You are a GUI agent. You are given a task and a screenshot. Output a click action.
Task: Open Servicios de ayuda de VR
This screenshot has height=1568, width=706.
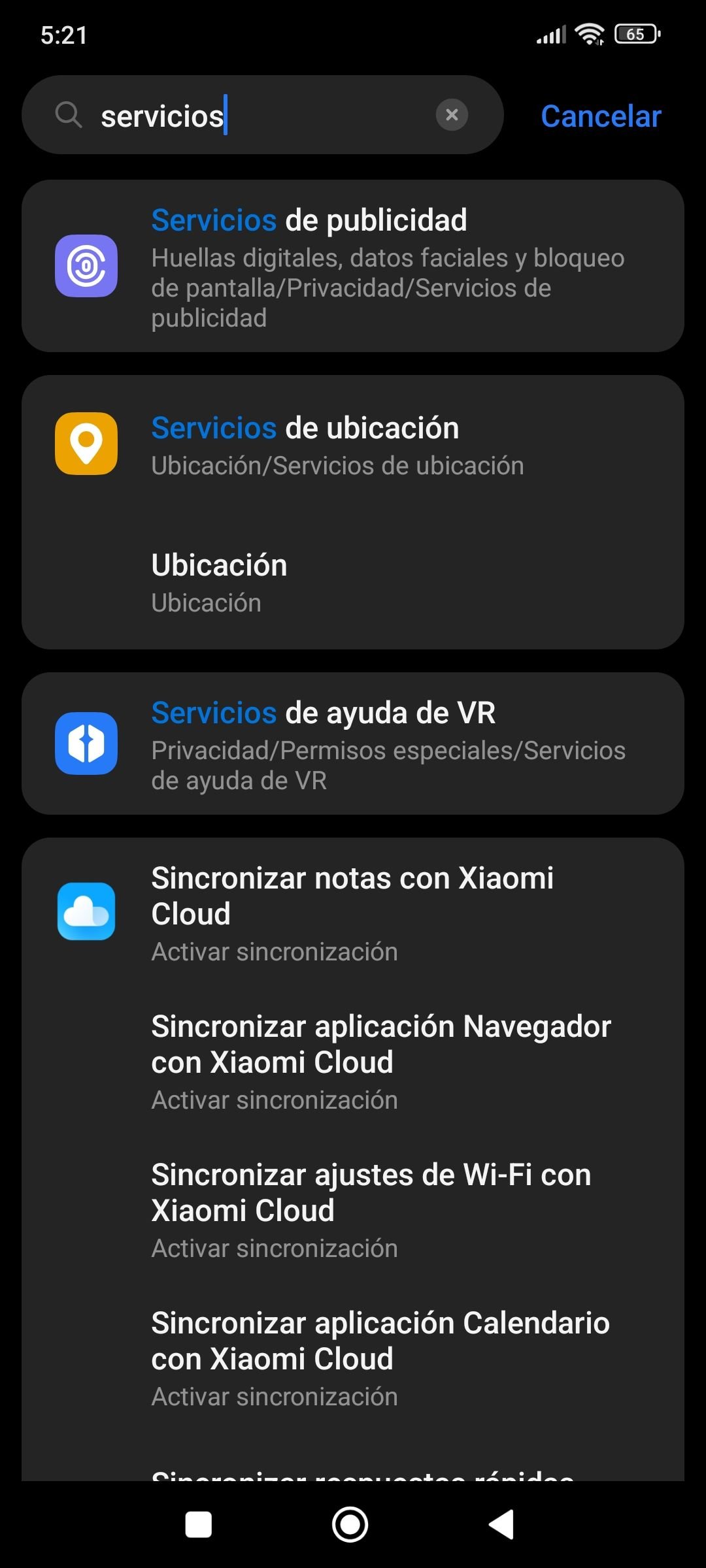[x=353, y=743]
